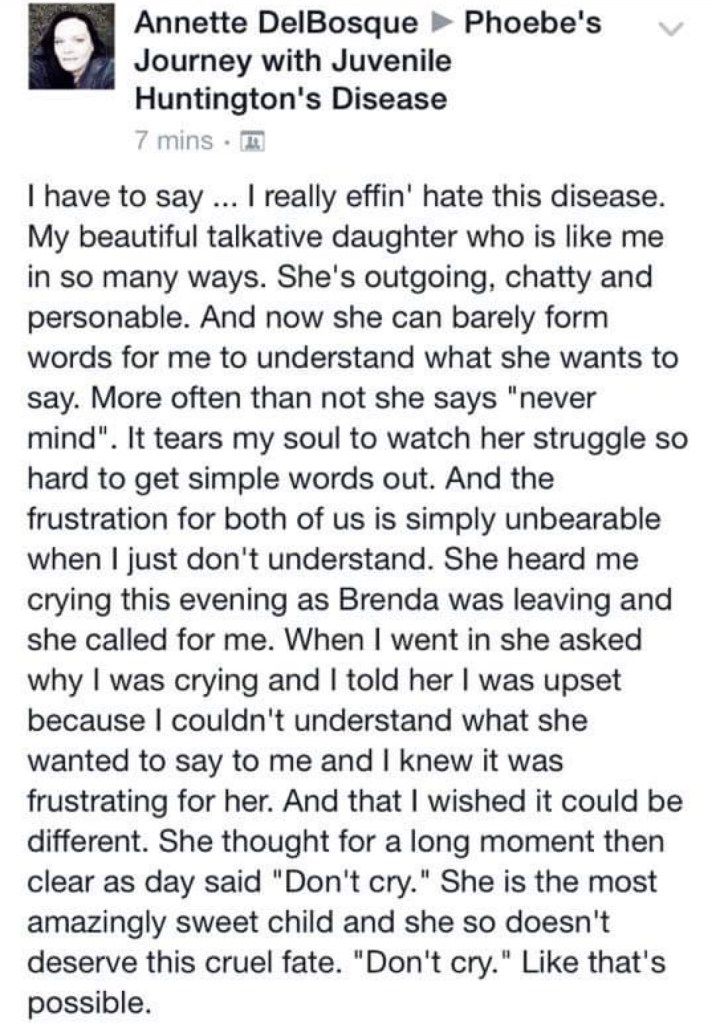Viewport: 716px width, 1024px height.
Task: Open Annette DelBosque's profile name link
Action: pyautogui.click(x=276, y=22)
